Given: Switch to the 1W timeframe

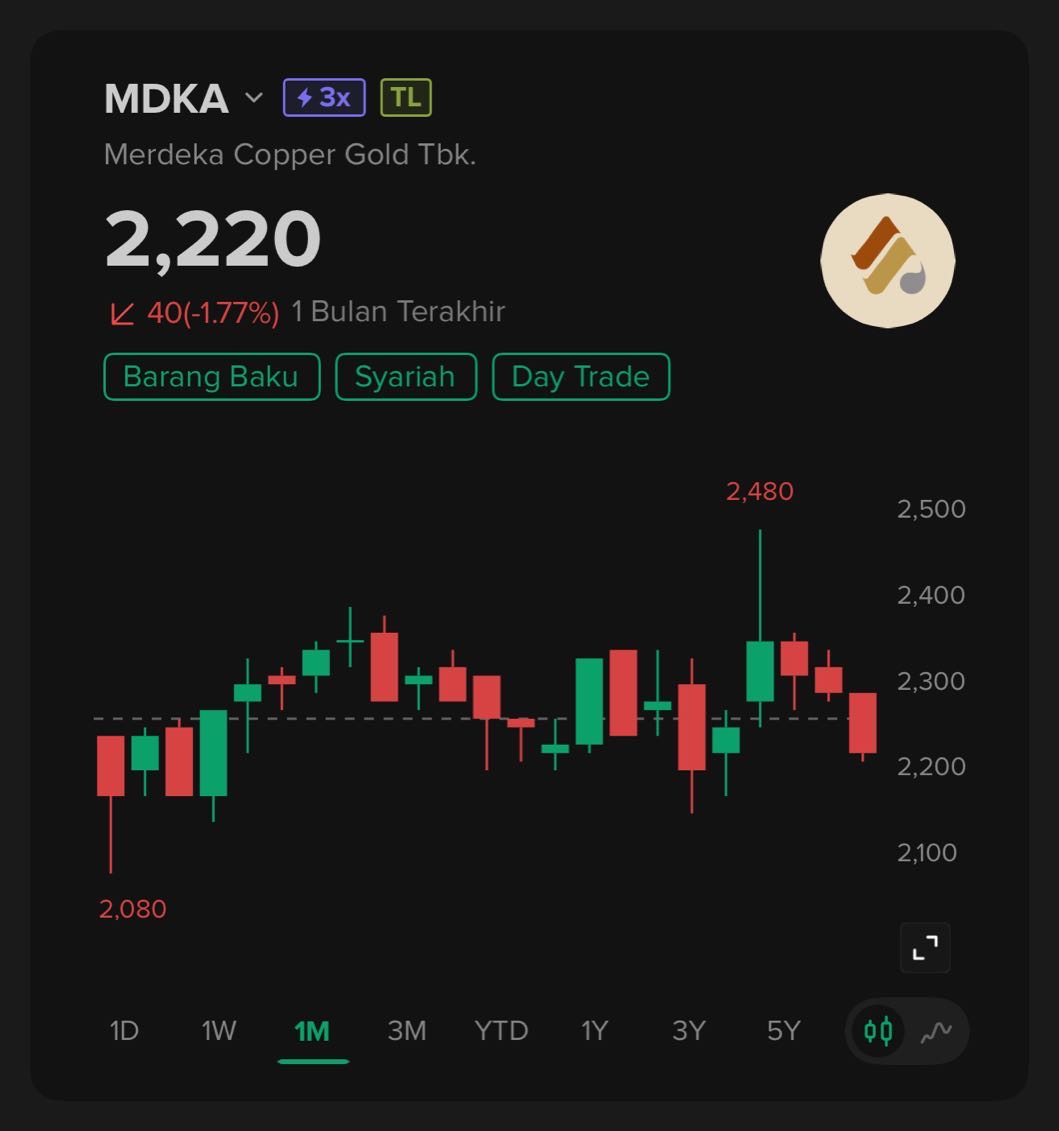Looking at the screenshot, I should [218, 1031].
